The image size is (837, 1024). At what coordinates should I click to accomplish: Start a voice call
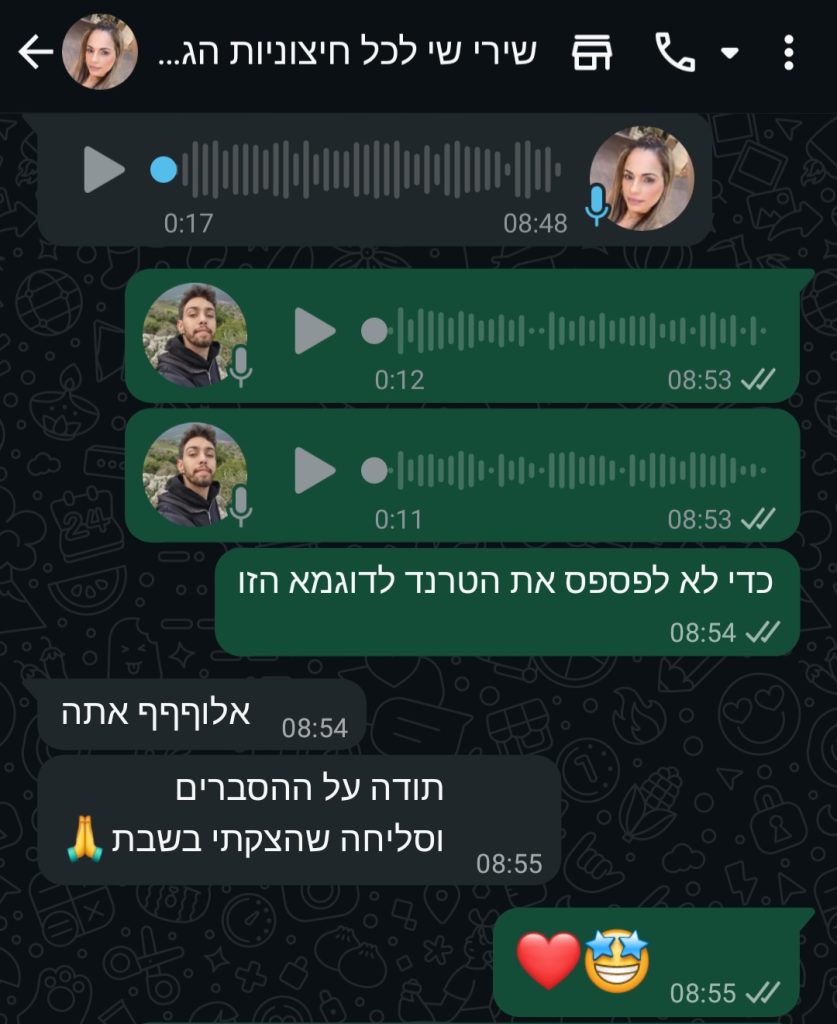click(675, 53)
